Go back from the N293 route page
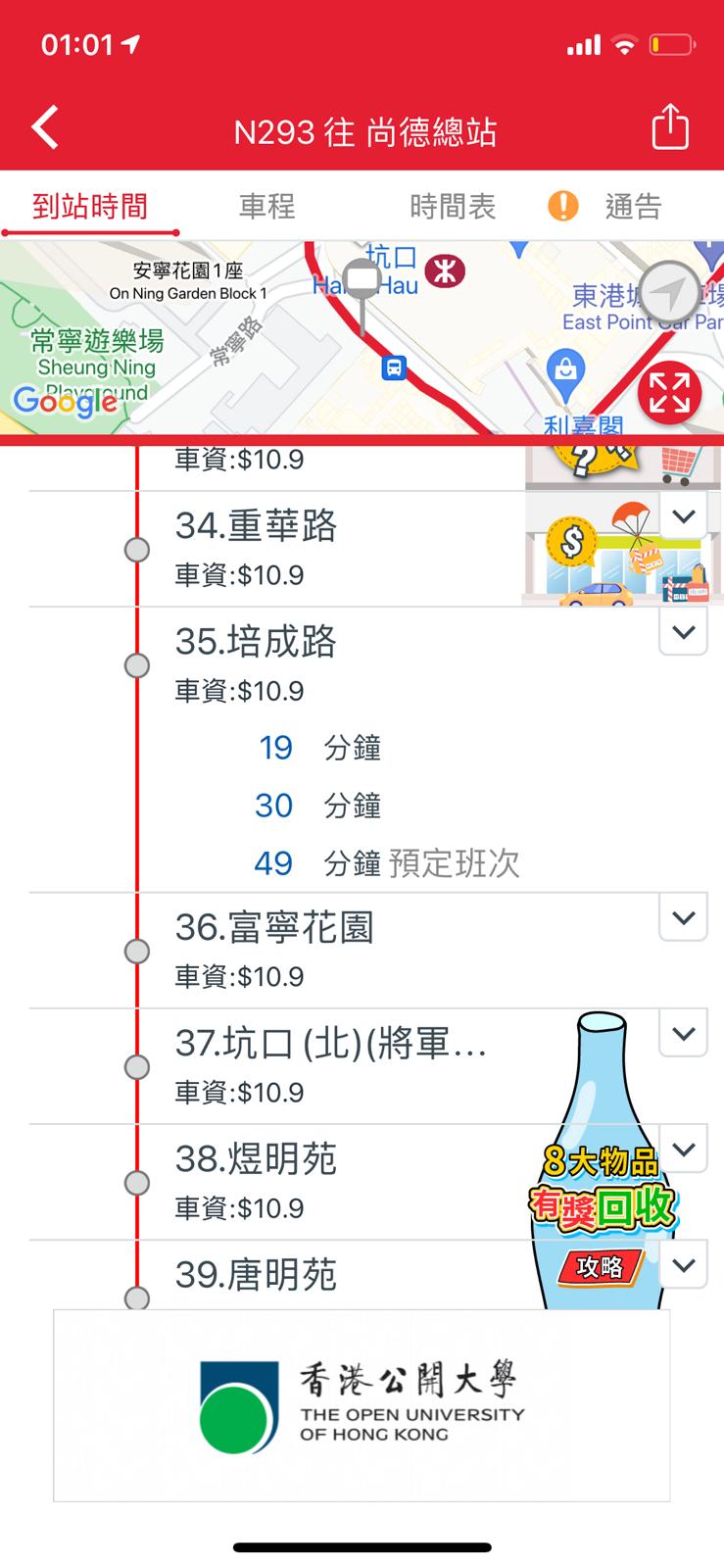 pos(46,128)
